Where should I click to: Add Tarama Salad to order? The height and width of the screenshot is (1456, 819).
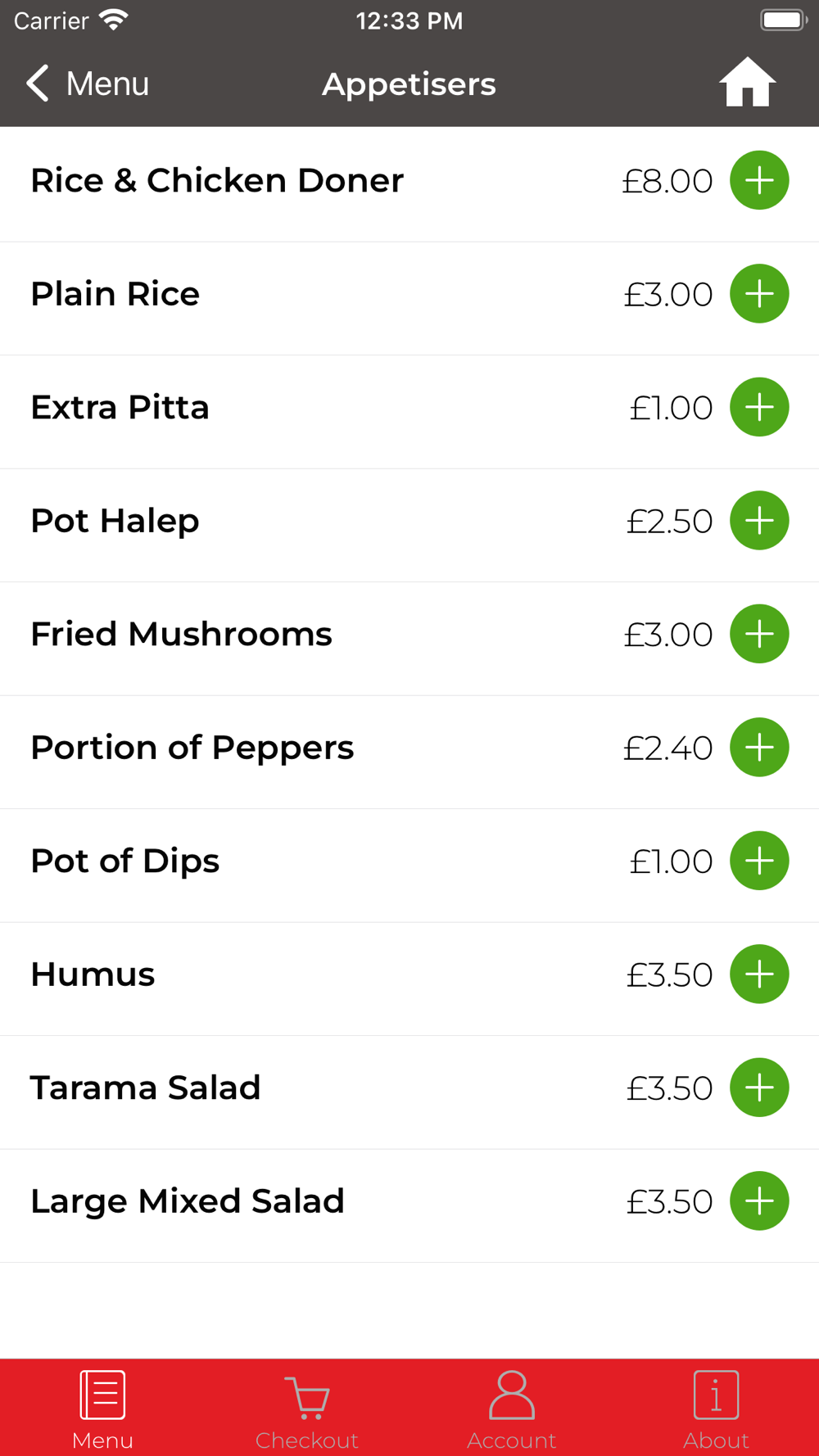coord(759,1087)
